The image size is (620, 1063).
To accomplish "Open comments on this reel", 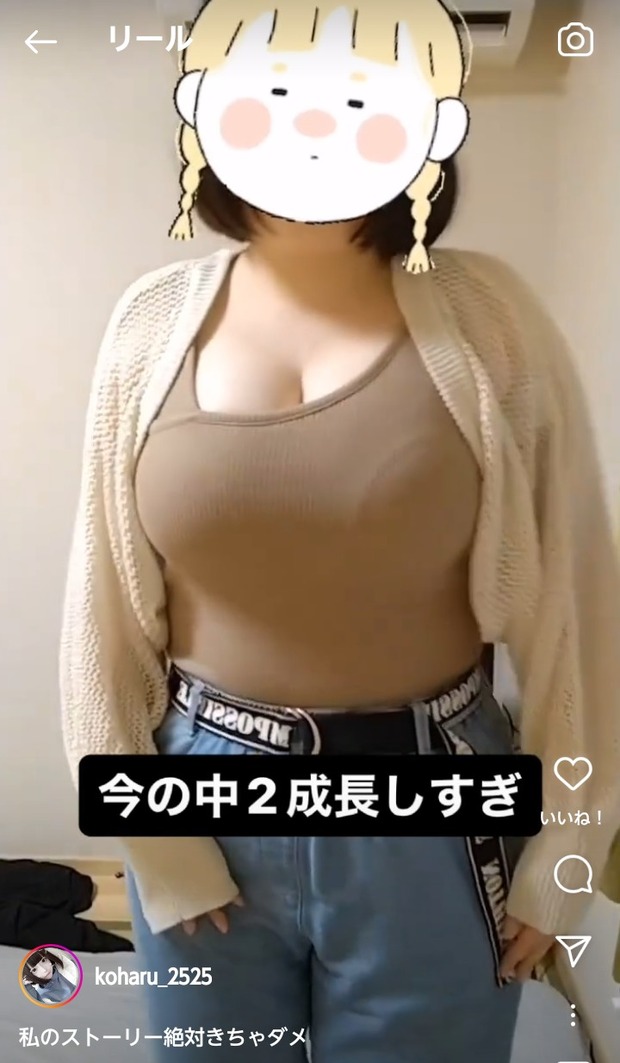I will pos(573,874).
